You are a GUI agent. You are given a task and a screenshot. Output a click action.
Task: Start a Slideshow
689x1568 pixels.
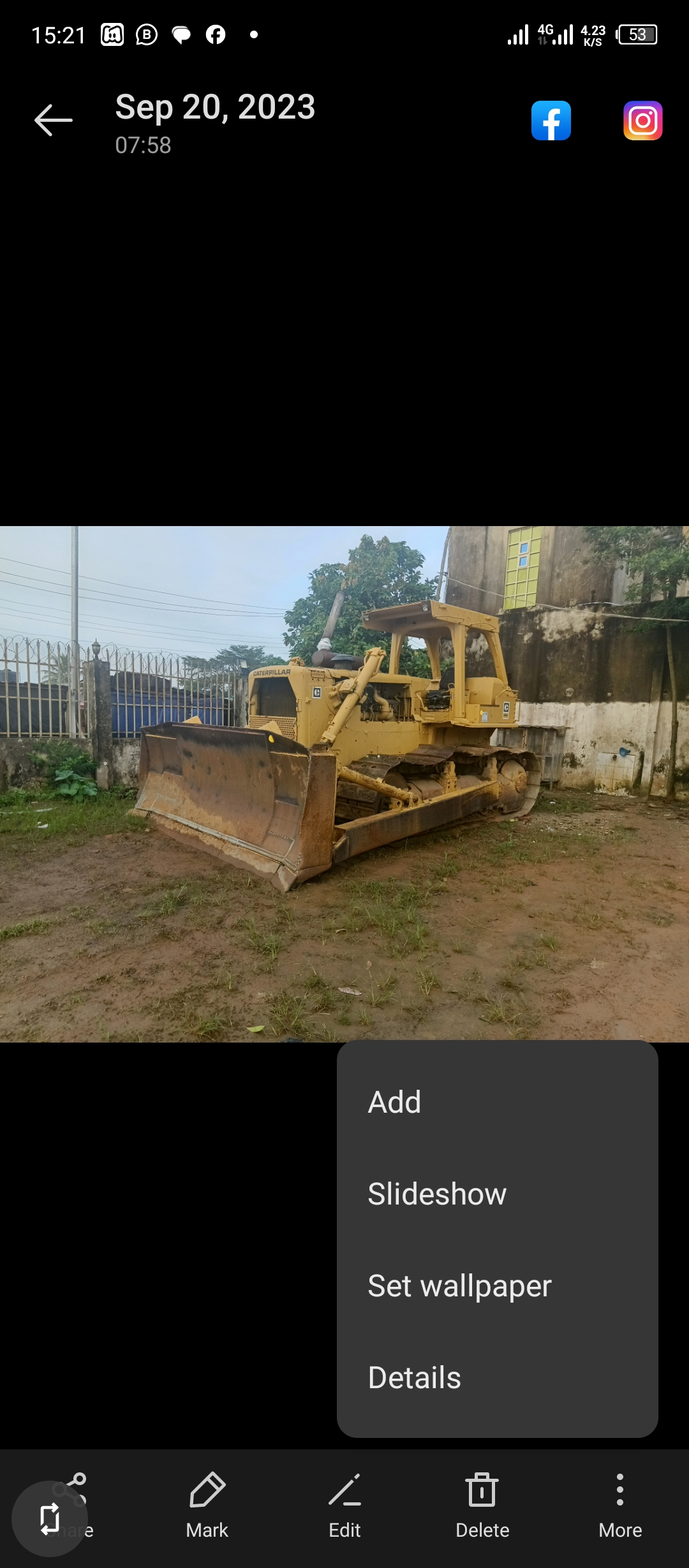click(437, 1194)
